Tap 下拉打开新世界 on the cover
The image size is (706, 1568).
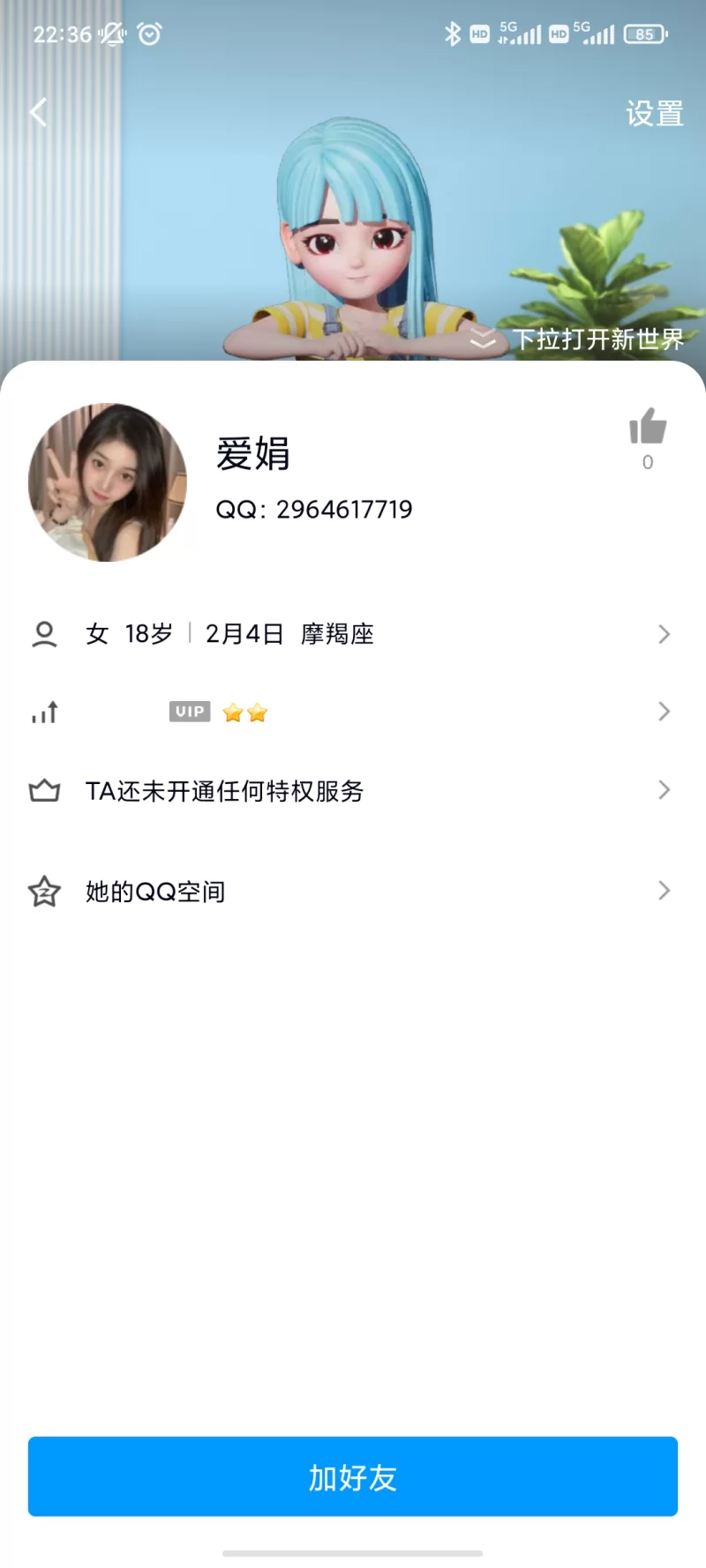tap(597, 340)
